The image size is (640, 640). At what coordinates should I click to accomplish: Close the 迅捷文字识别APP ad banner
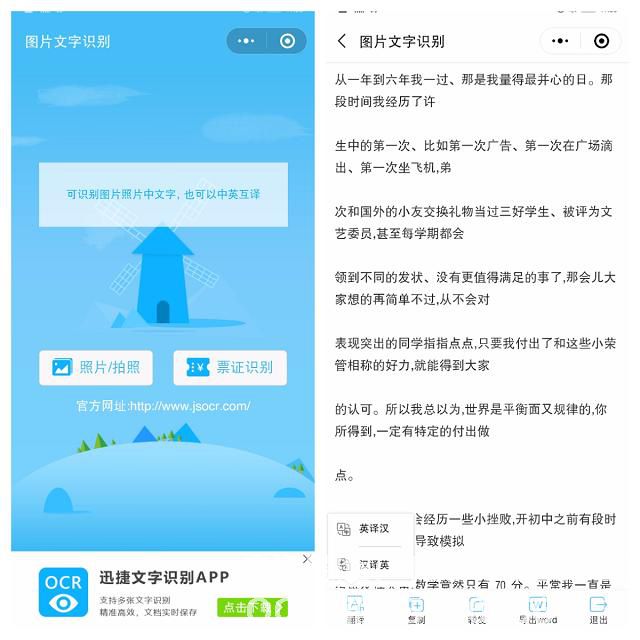tap(307, 559)
